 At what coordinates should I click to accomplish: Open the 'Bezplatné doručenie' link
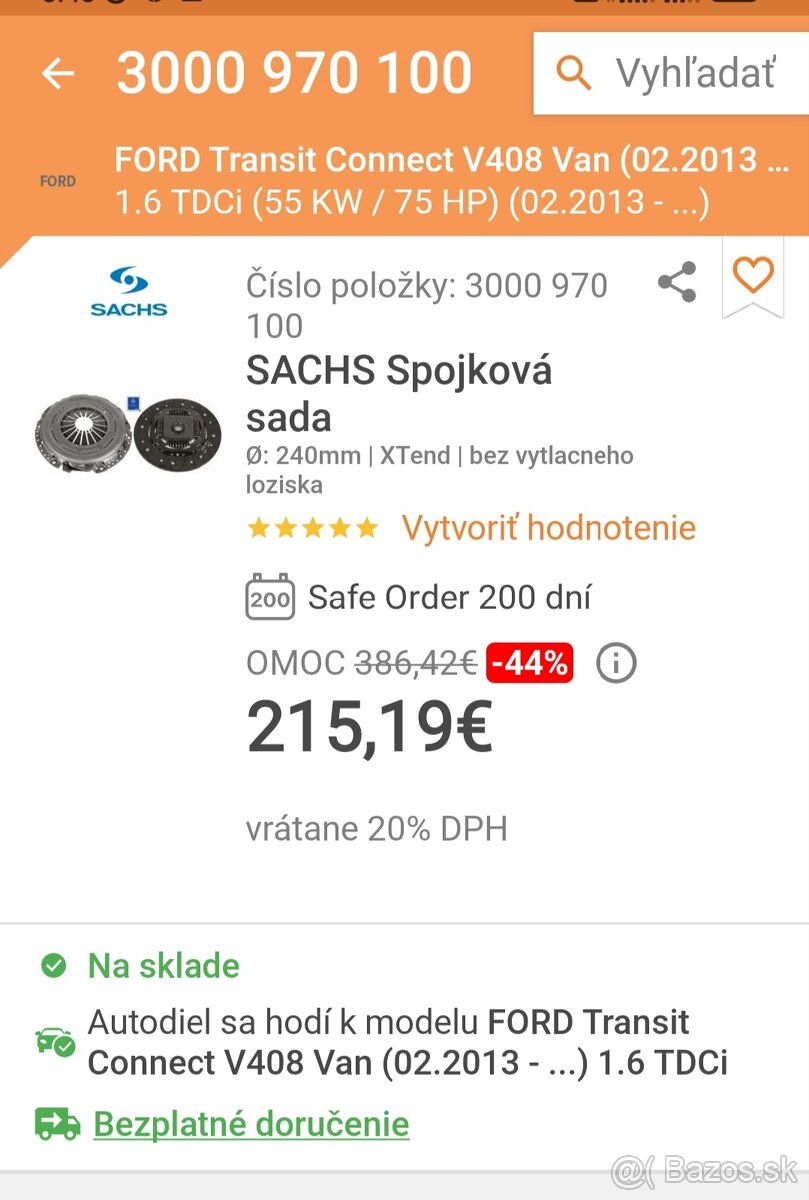[250, 1123]
